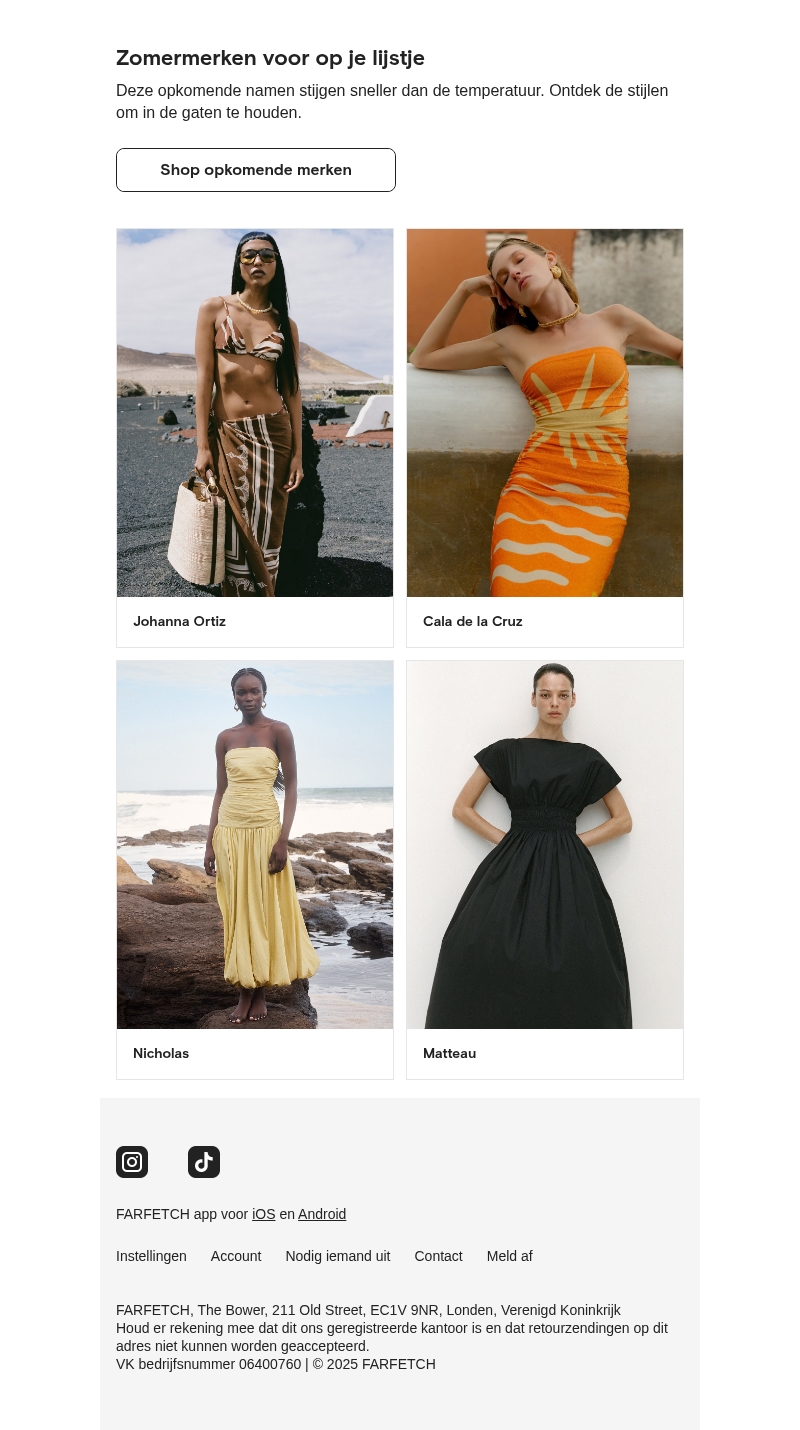Open FARFETCH TikTok page
Screen dimensions: 800x1430
[204, 1162]
